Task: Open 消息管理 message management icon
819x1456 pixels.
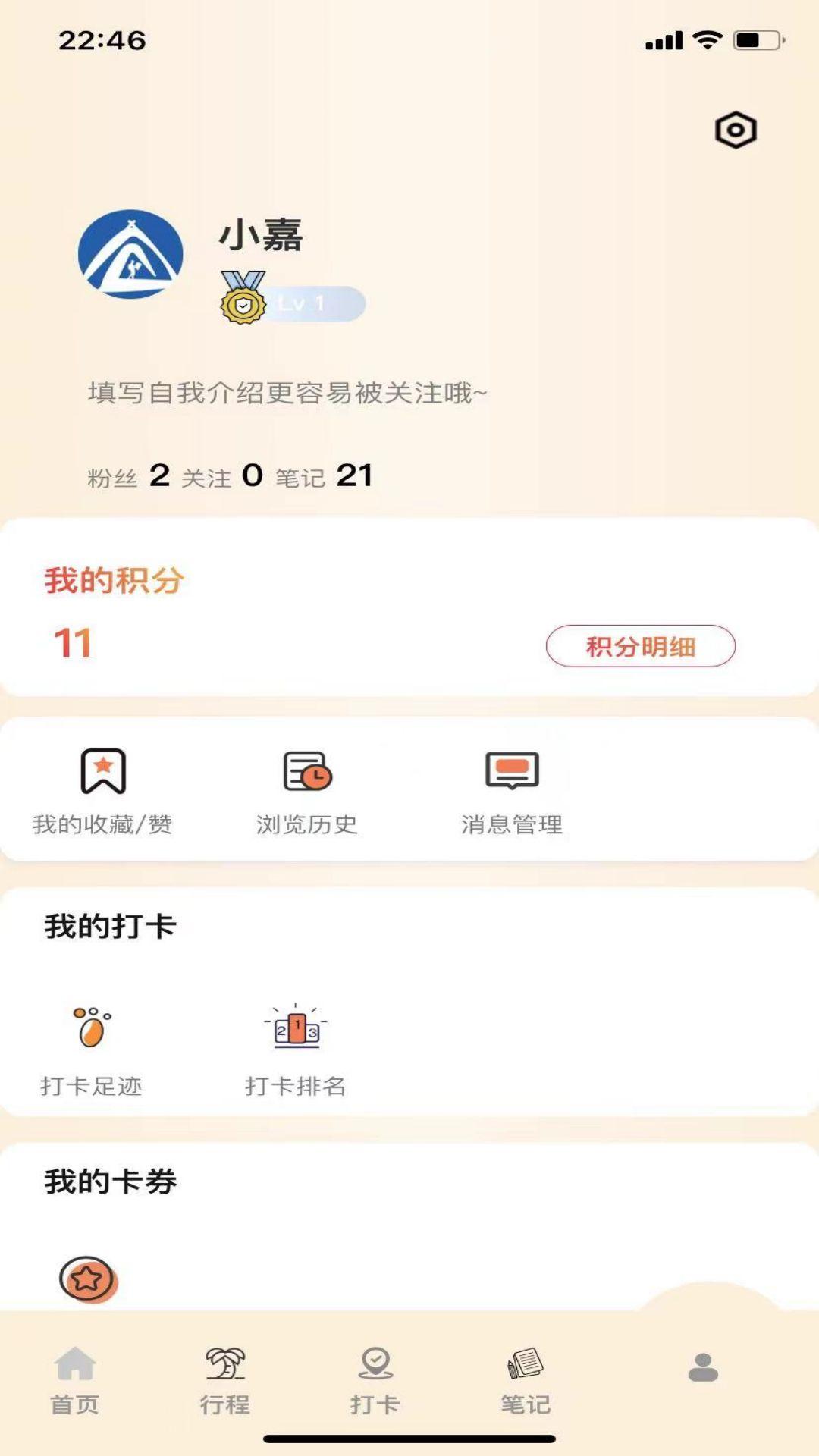Action: click(510, 772)
